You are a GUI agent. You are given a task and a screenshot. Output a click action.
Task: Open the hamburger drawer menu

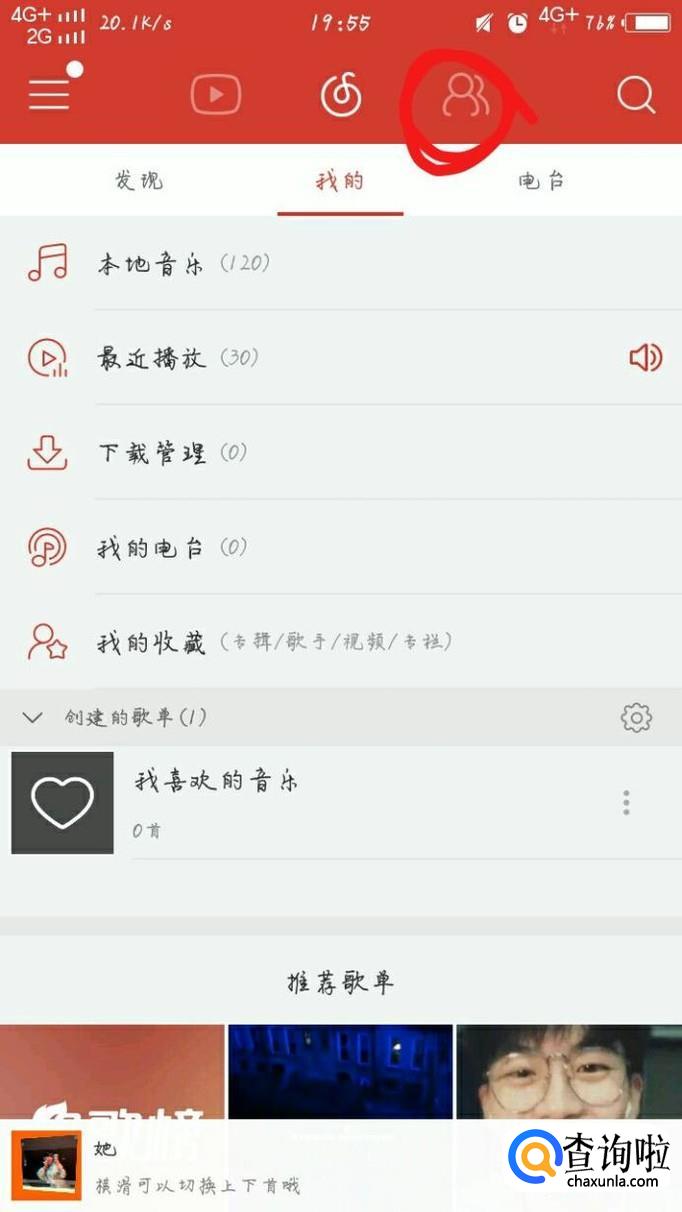point(49,95)
